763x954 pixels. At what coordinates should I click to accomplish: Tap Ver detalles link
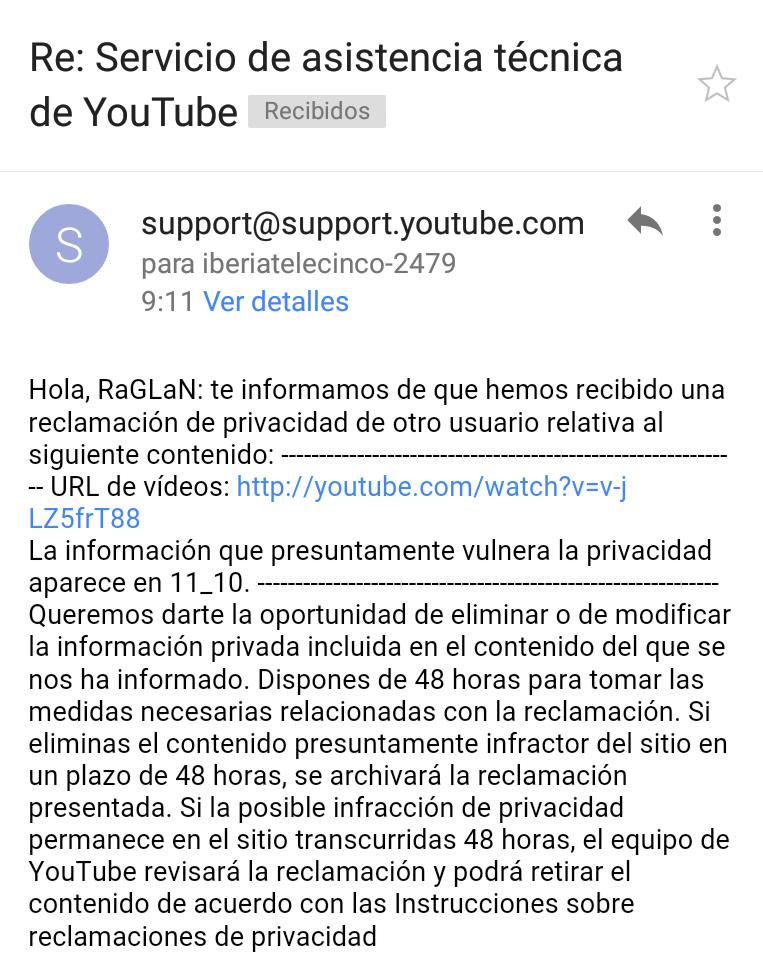(x=276, y=301)
